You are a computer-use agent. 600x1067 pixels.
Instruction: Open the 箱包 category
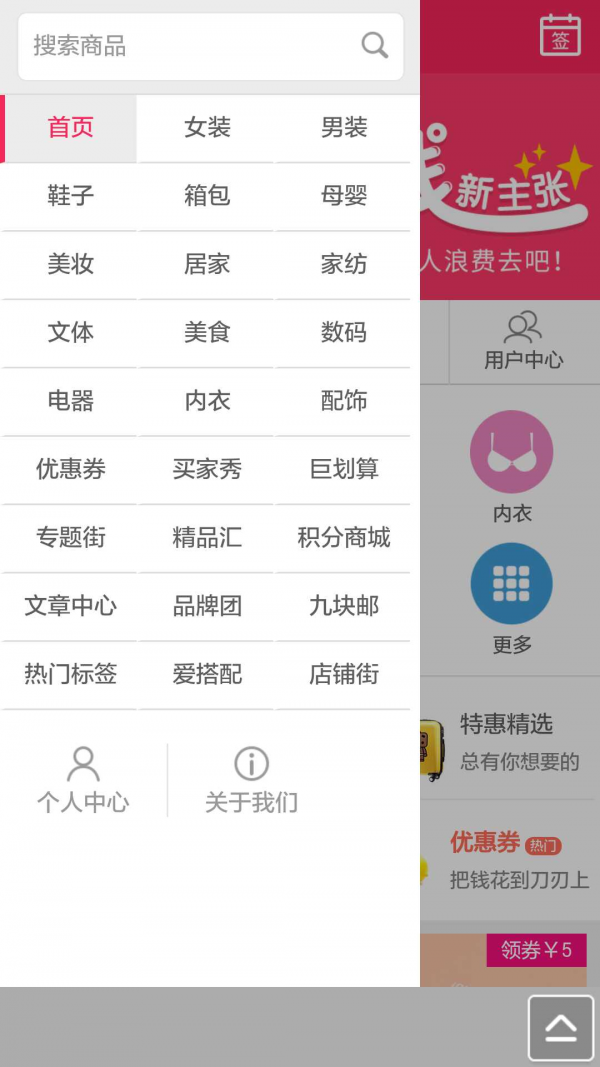[207, 196]
